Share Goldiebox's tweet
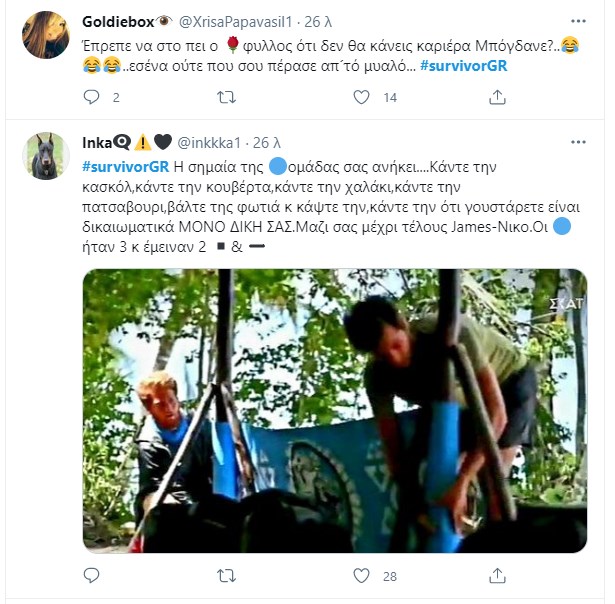This screenshot has height=604, width=615. [497, 97]
